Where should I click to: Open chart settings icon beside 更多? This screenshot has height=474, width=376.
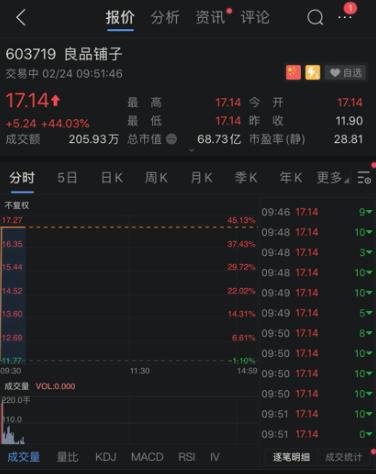click(364, 177)
